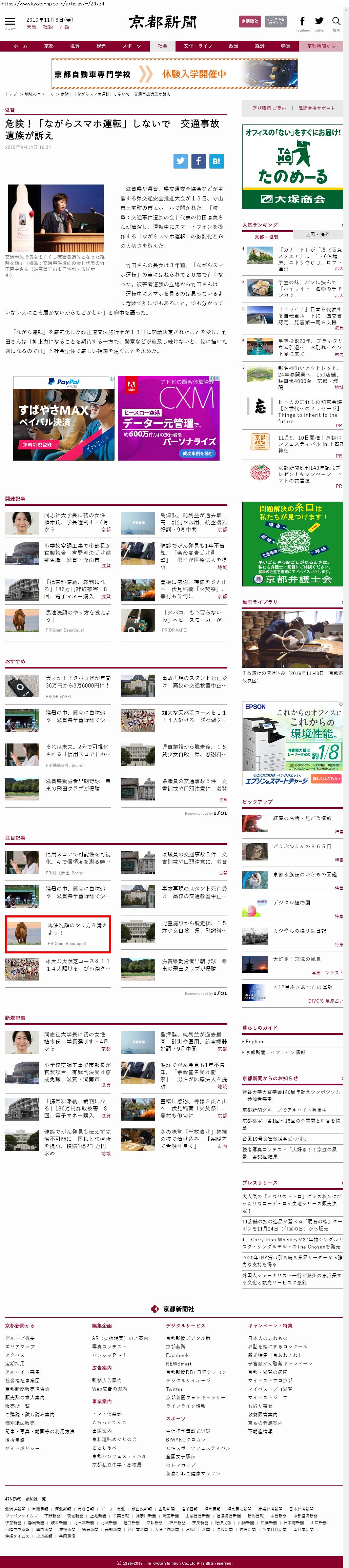349x1568 pixels.
Task: Open the English link in 暮らしのガイド
Action: coord(254,1042)
